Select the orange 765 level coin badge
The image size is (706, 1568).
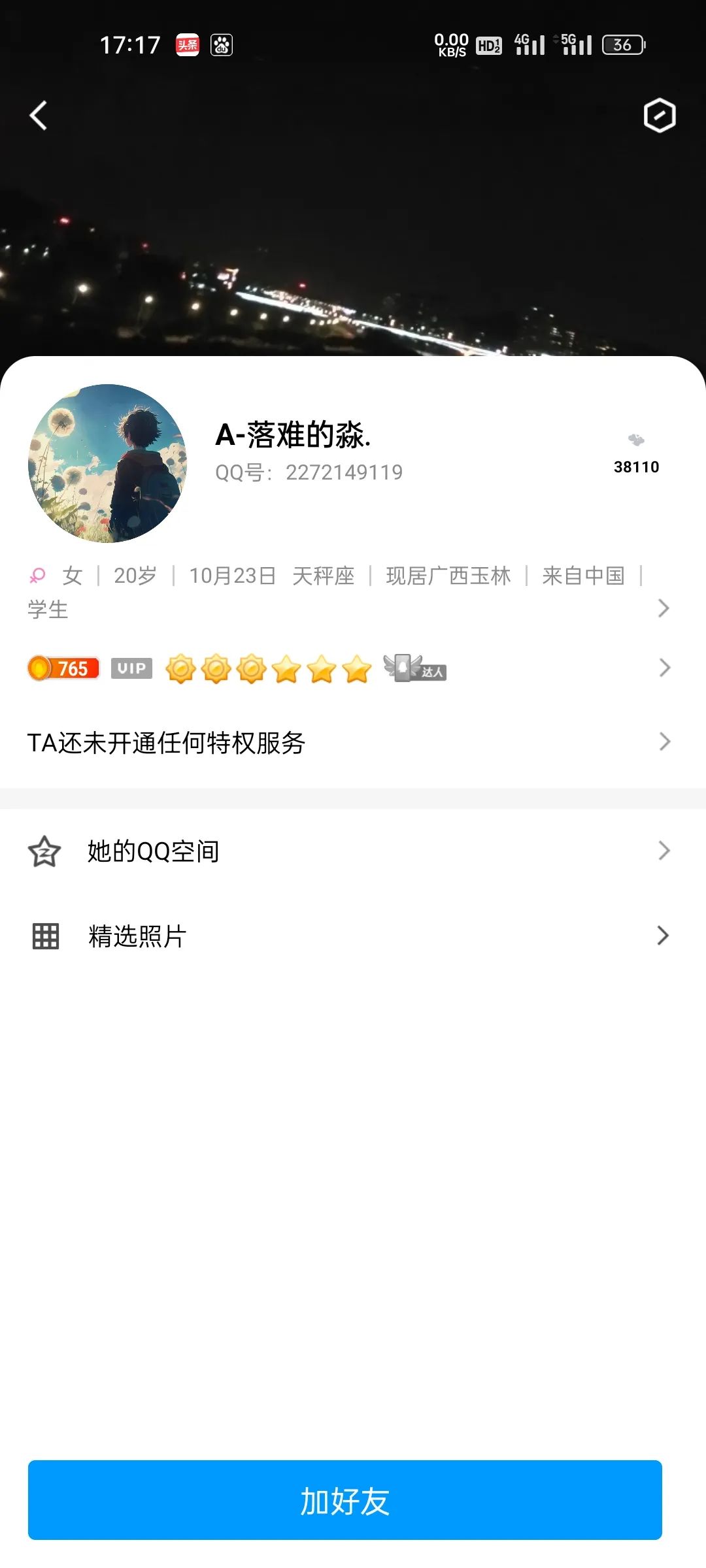61,668
